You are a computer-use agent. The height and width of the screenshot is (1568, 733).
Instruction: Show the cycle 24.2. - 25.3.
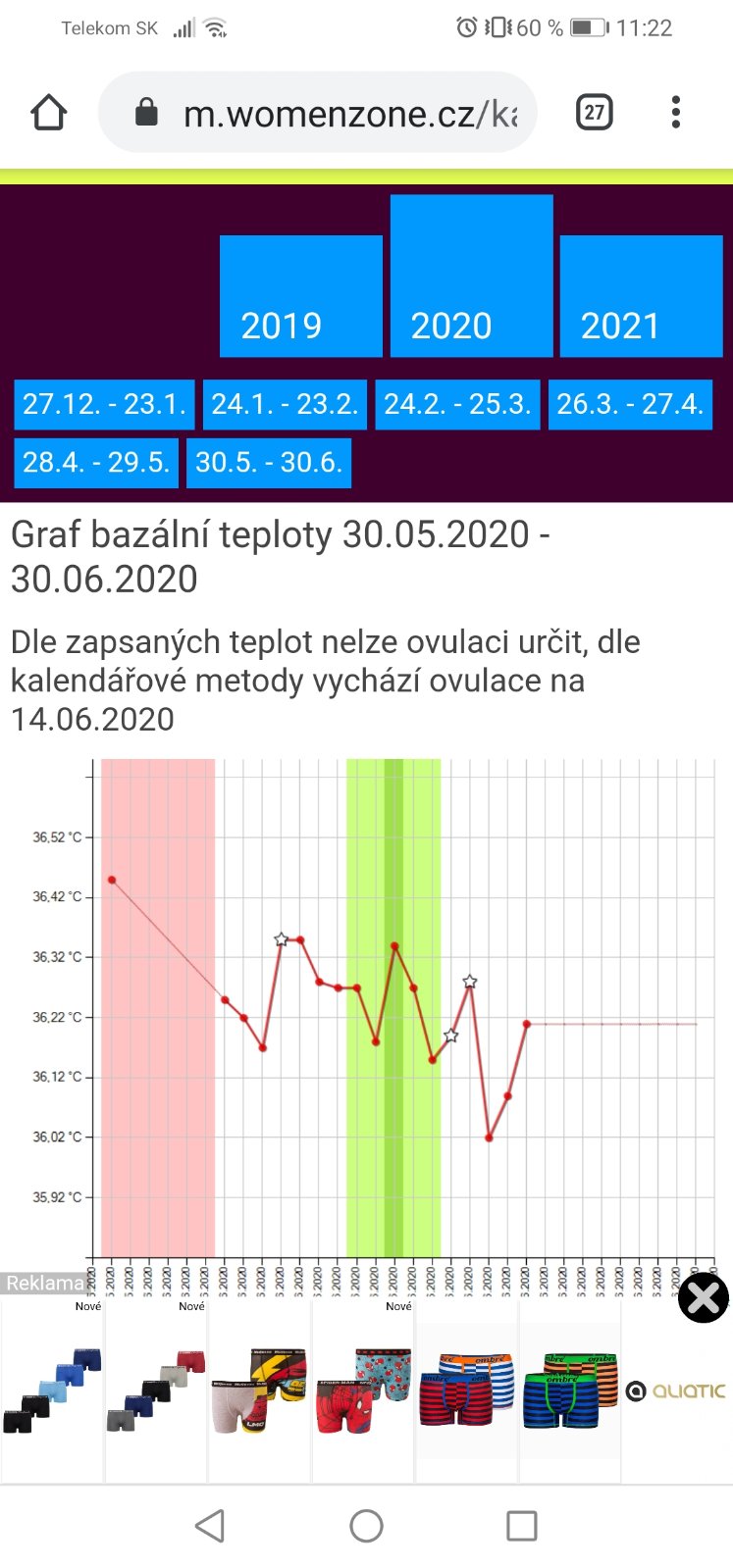[x=457, y=404]
